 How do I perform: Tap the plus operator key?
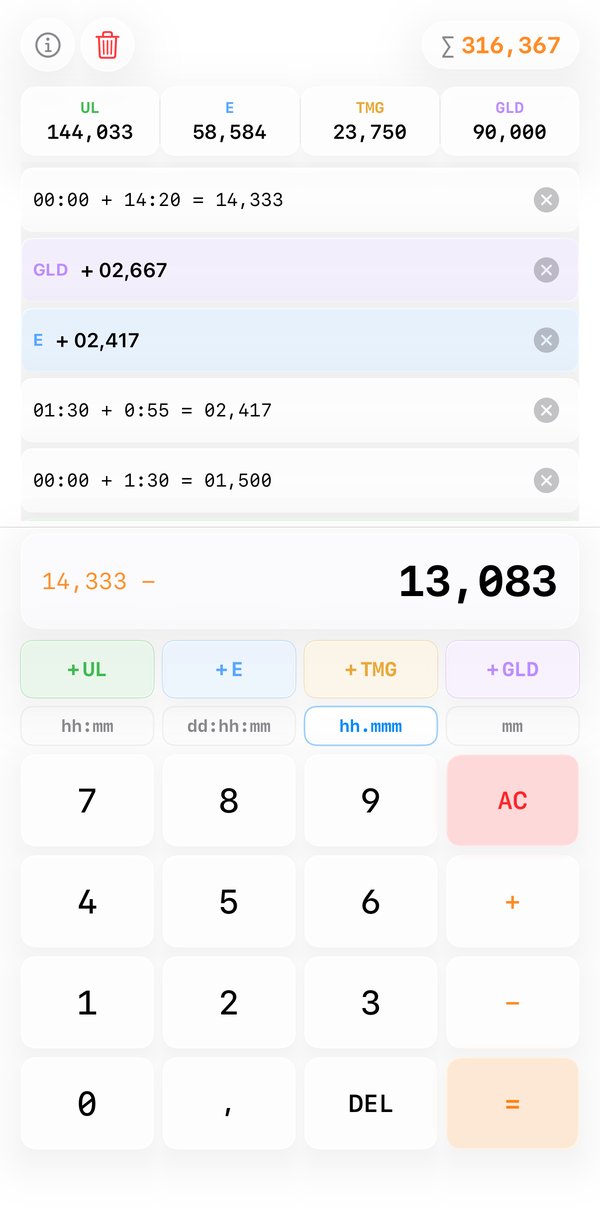point(513,902)
